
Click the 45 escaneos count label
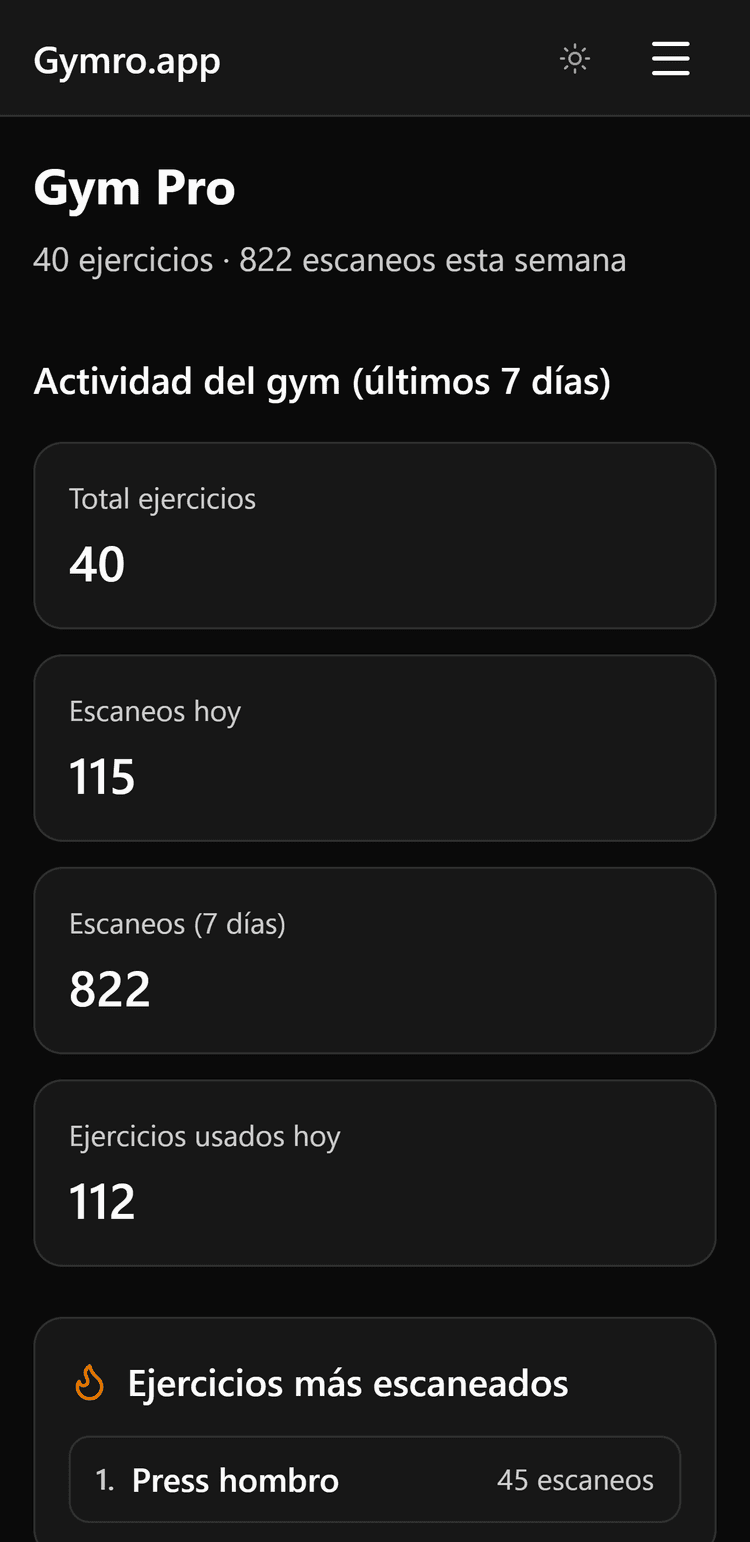tap(576, 1479)
